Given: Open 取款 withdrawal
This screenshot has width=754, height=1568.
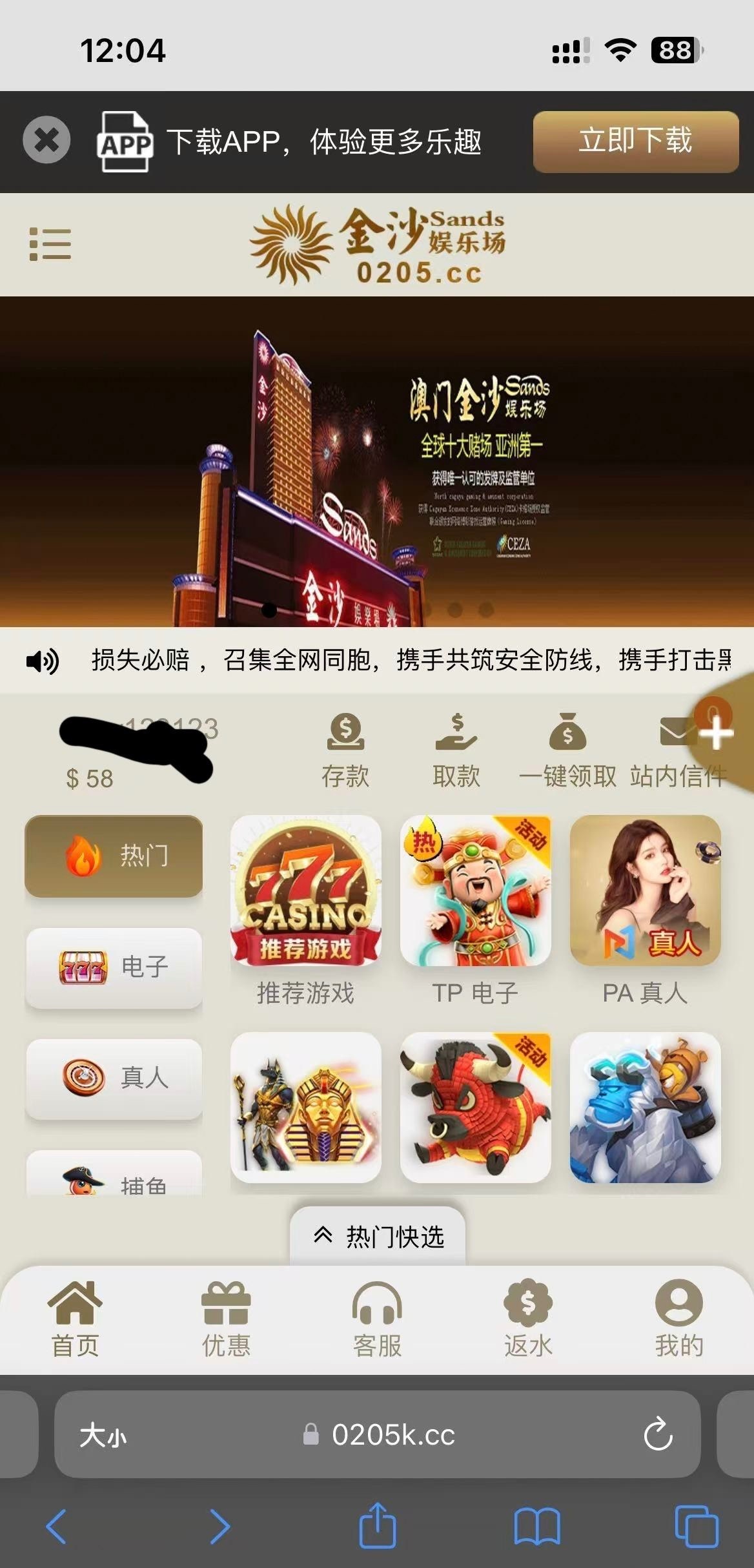Looking at the screenshot, I should [456, 749].
